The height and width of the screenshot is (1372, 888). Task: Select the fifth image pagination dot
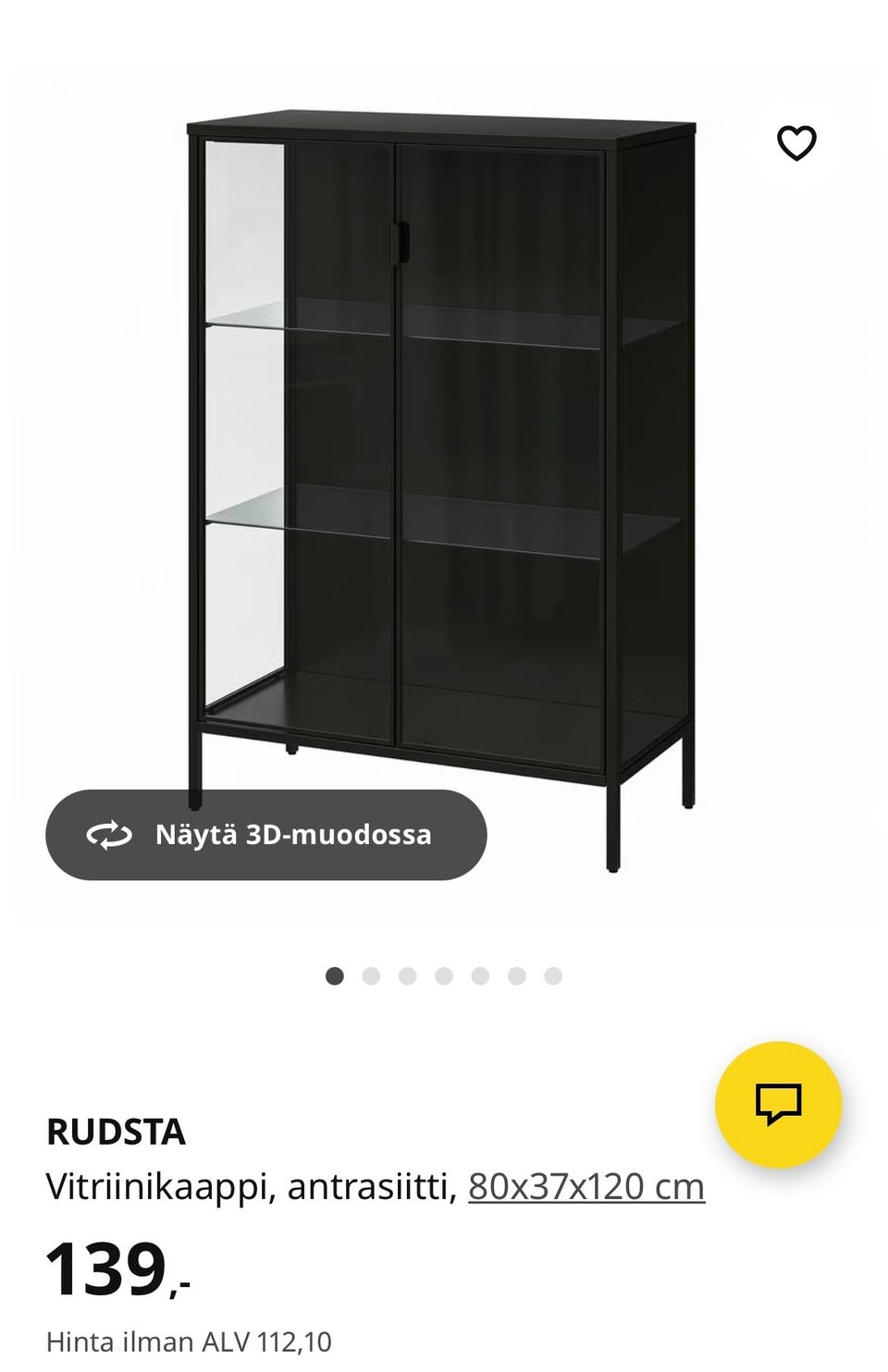pos(480,973)
